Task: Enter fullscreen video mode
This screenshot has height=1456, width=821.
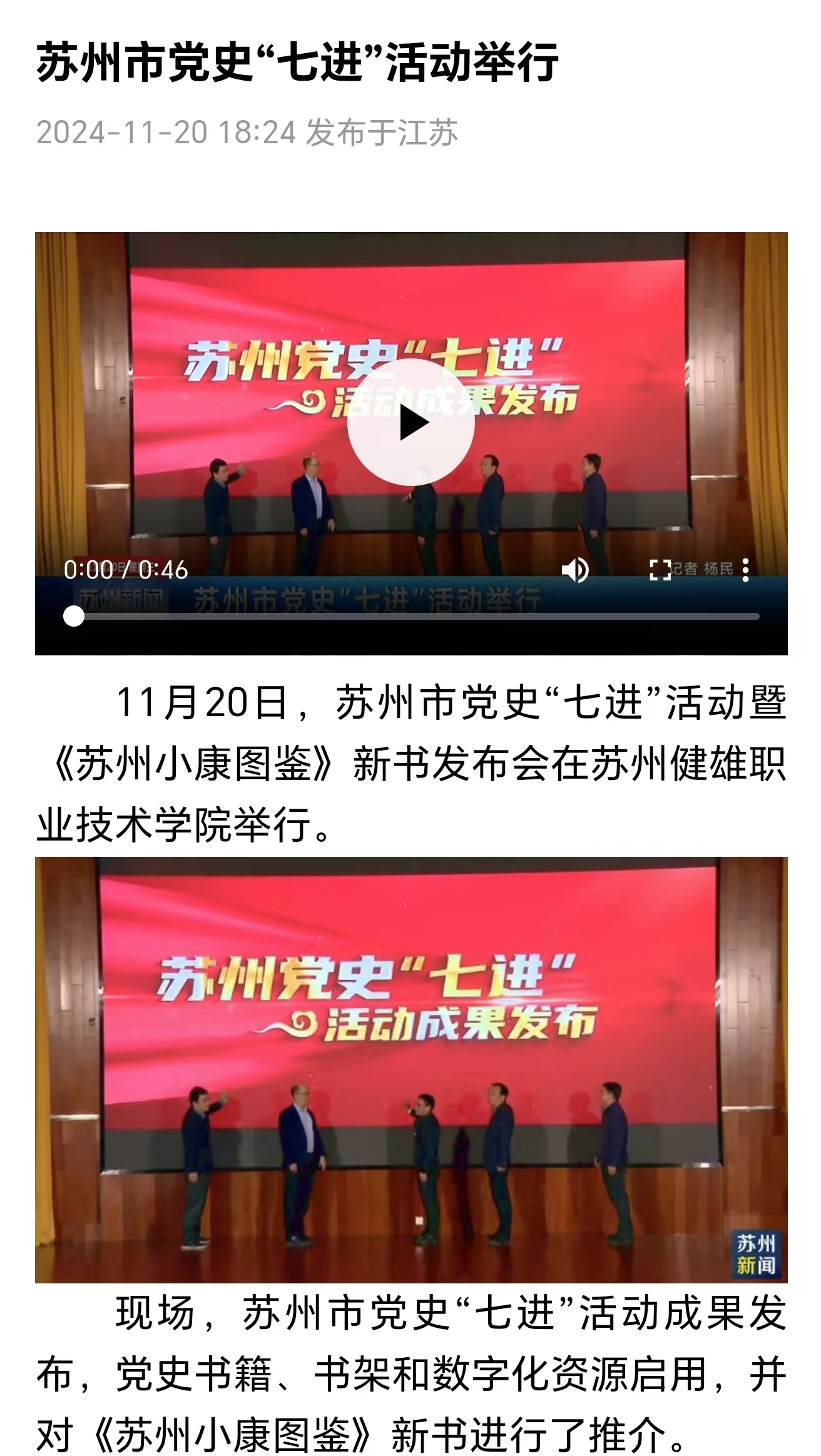Action: [x=660, y=570]
